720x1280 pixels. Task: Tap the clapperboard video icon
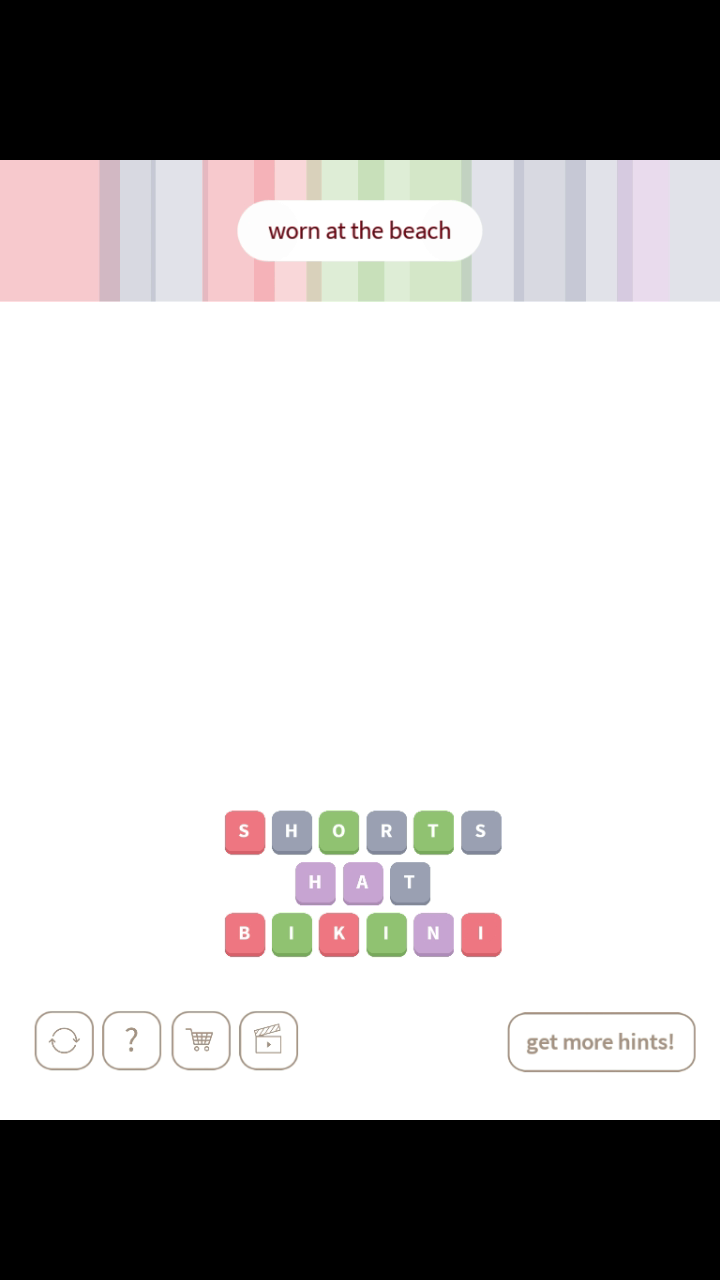click(x=268, y=1041)
